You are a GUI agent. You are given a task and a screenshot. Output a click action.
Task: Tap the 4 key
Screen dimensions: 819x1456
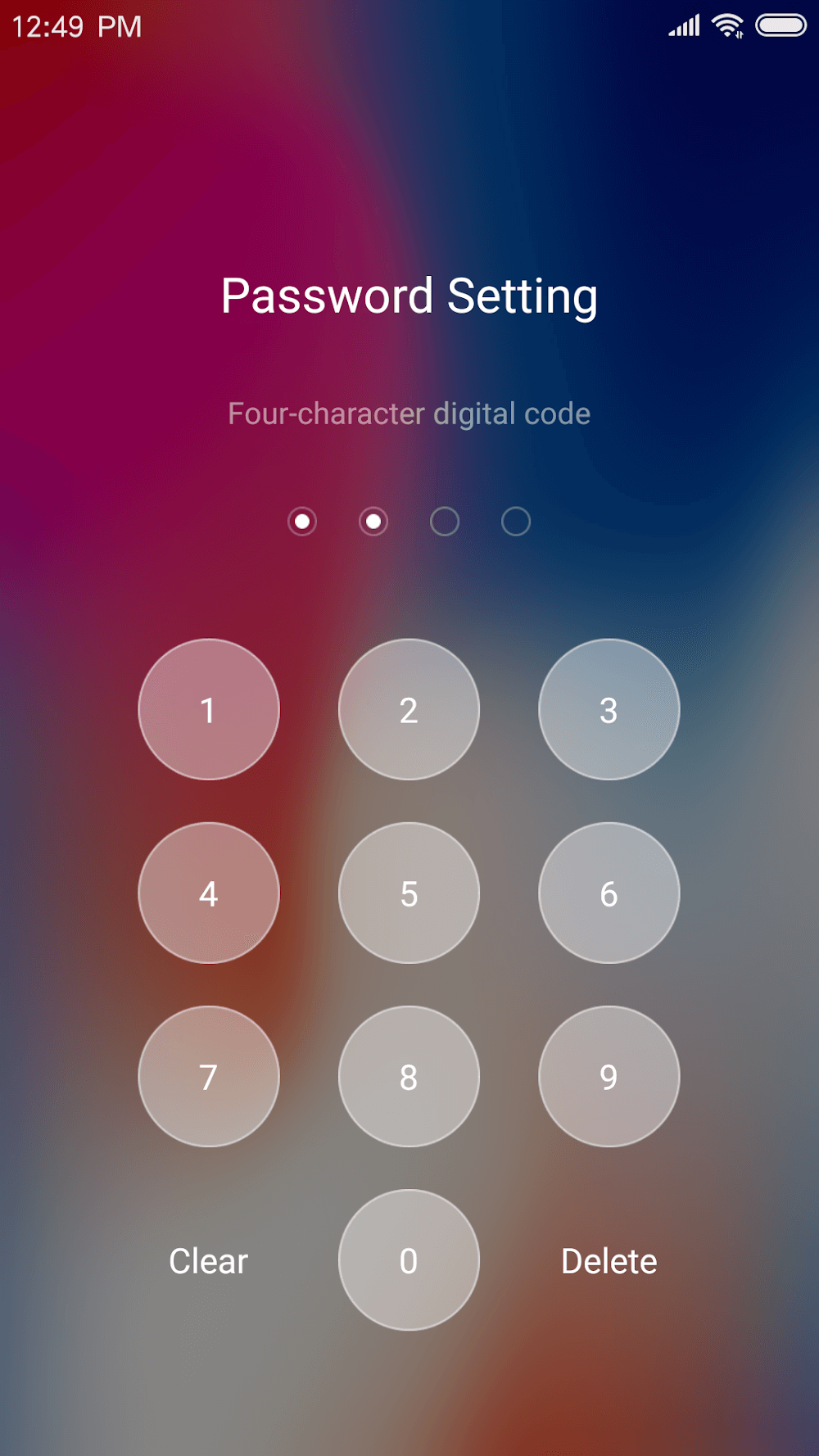pos(209,893)
